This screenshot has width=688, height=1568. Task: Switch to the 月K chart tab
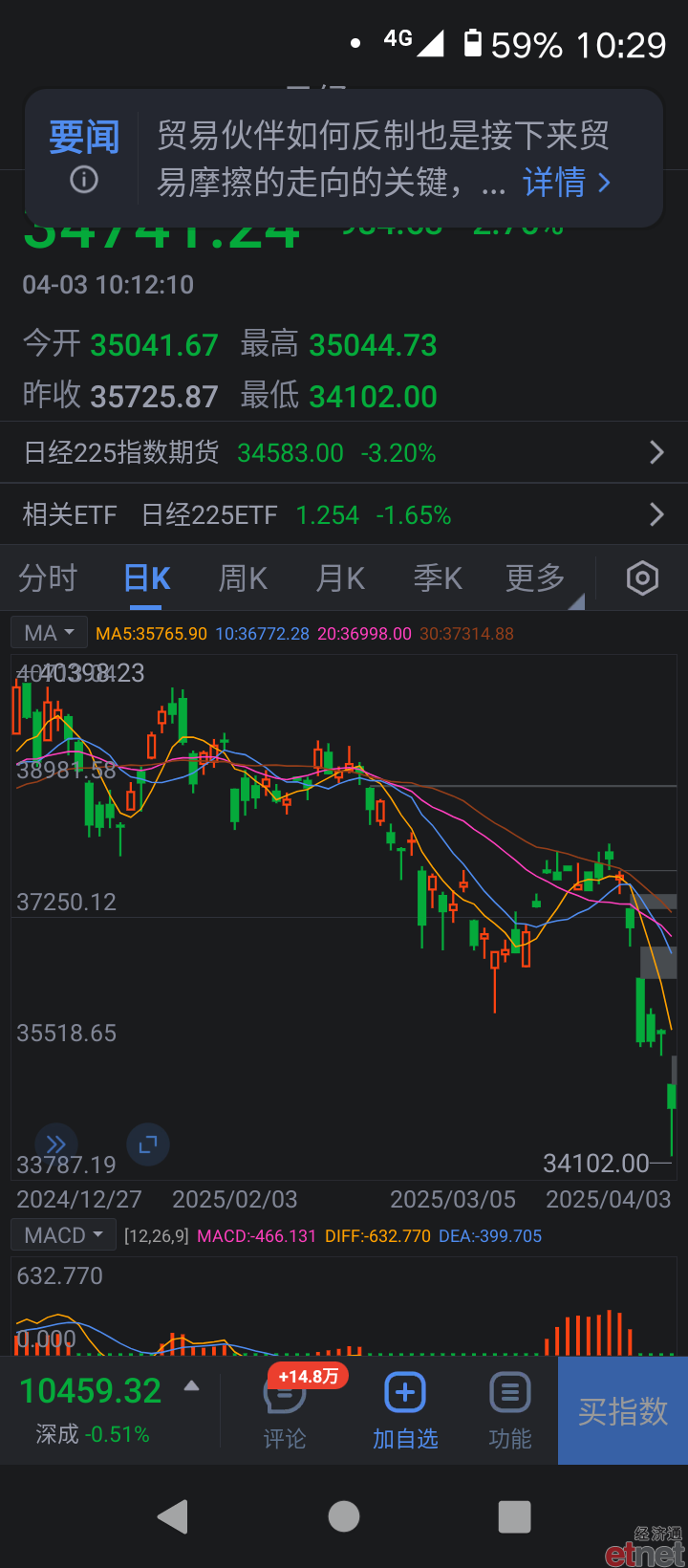tap(340, 578)
